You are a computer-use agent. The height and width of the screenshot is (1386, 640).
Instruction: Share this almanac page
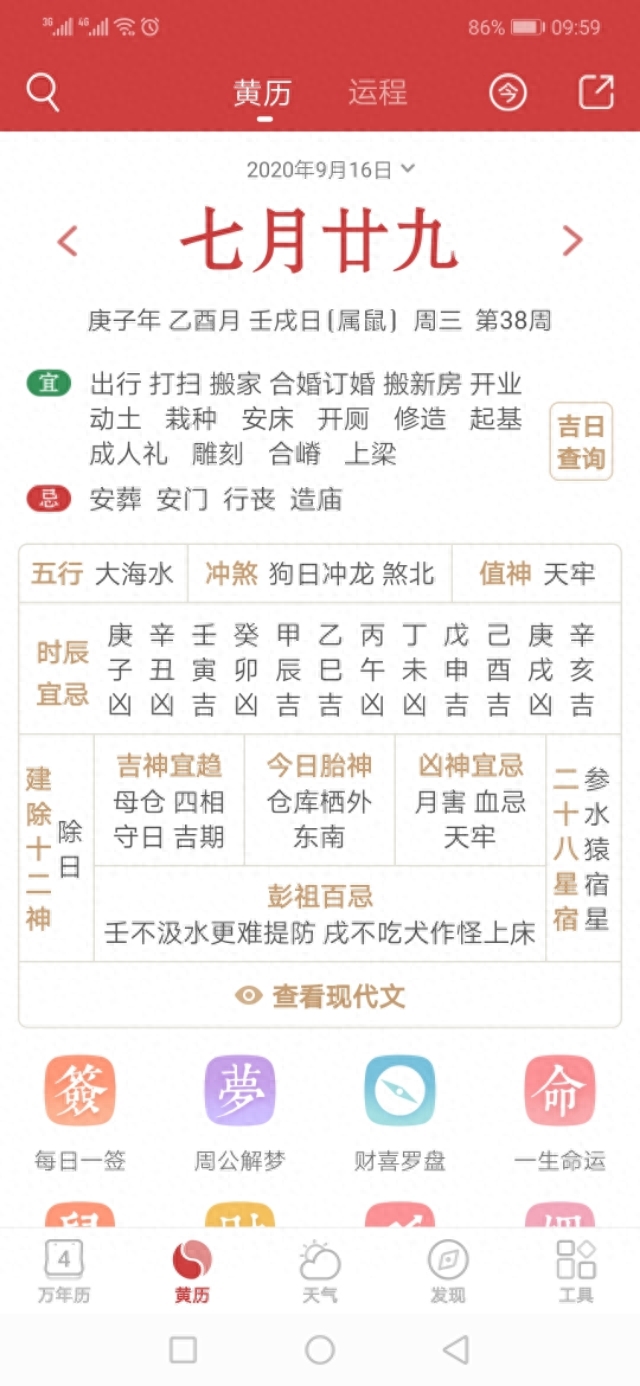pos(596,93)
